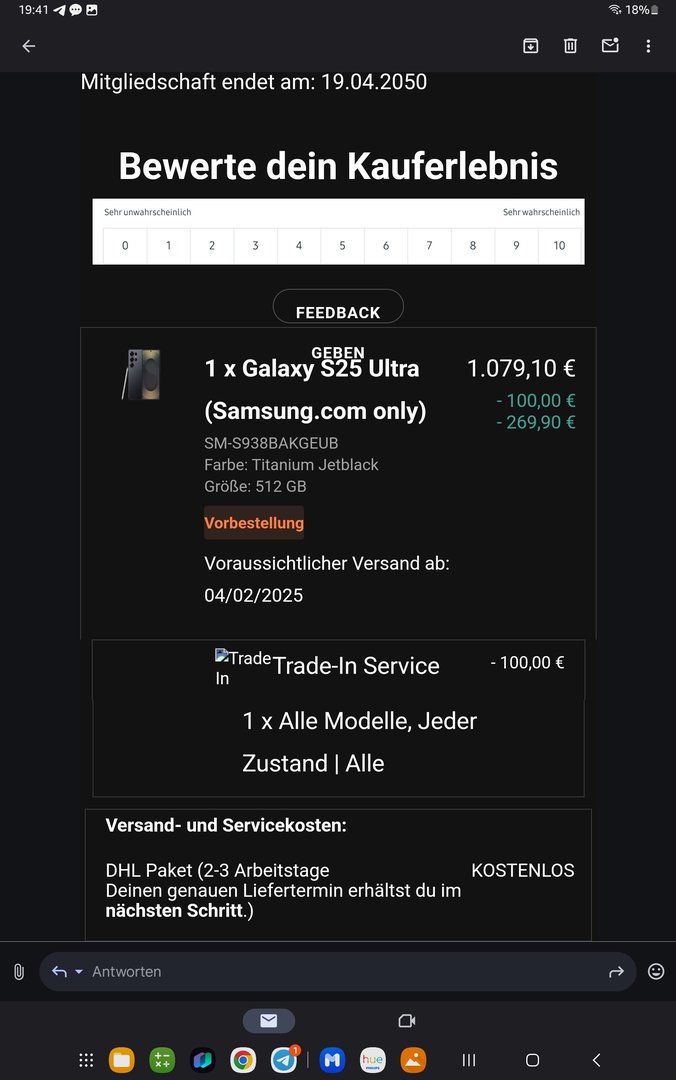Rate purchase experience with 10
Image resolution: width=676 pixels, height=1080 pixels.
[559, 246]
